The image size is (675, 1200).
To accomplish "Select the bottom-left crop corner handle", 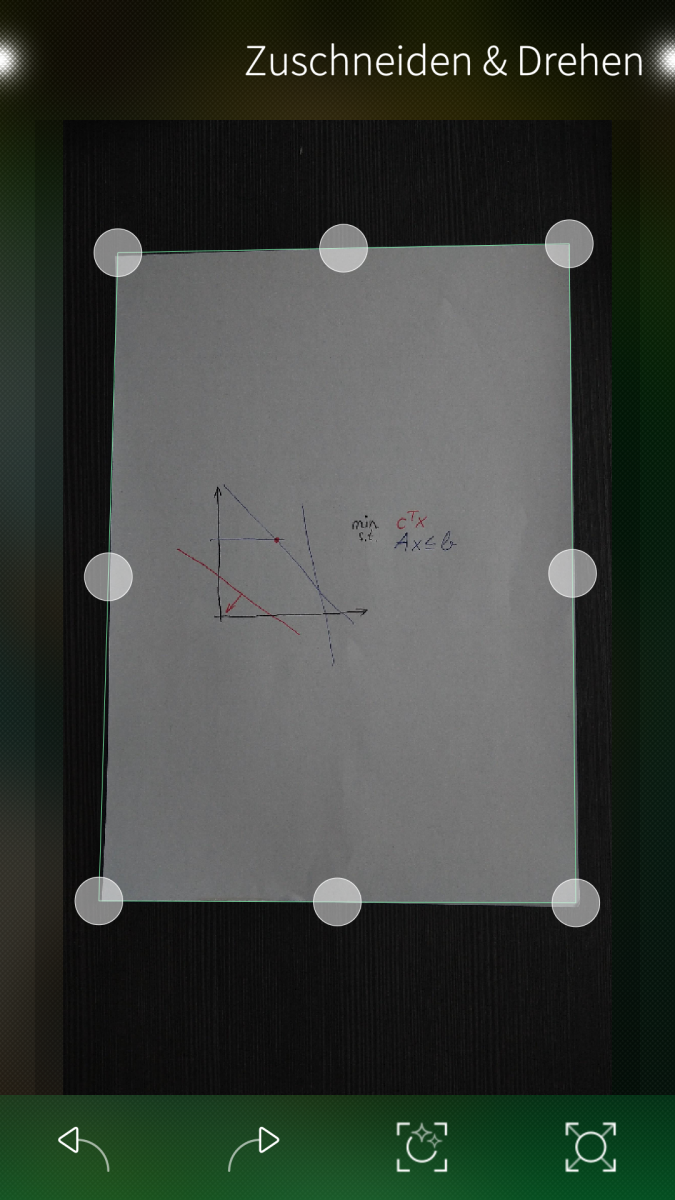I will pyautogui.click(x=99, y=901).
